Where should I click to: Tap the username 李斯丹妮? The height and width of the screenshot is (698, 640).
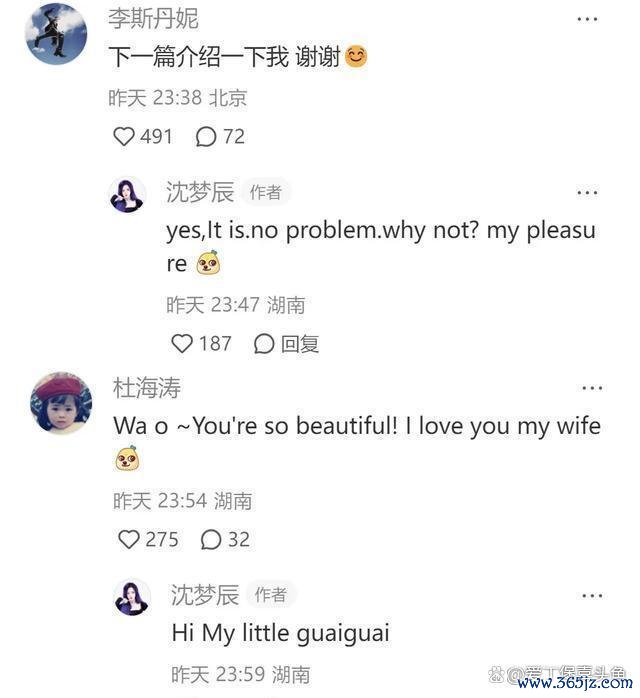click(153, 19)
